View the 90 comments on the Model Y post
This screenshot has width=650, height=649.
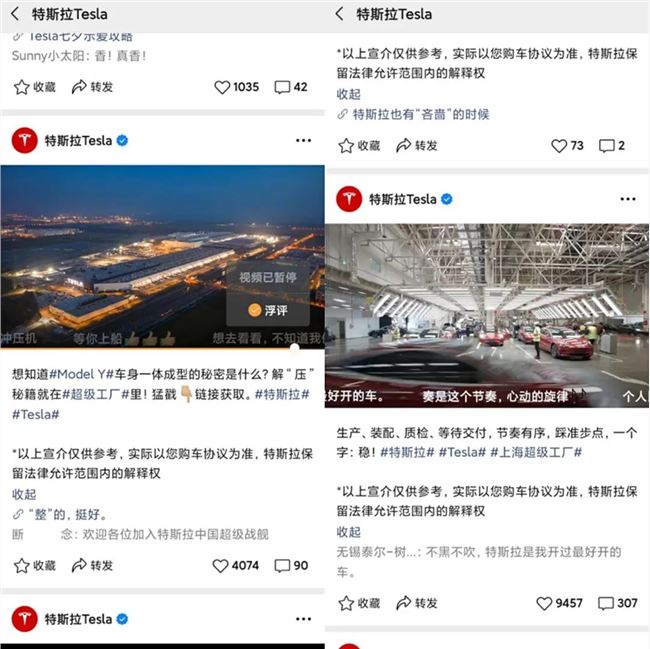click(291, 566)
